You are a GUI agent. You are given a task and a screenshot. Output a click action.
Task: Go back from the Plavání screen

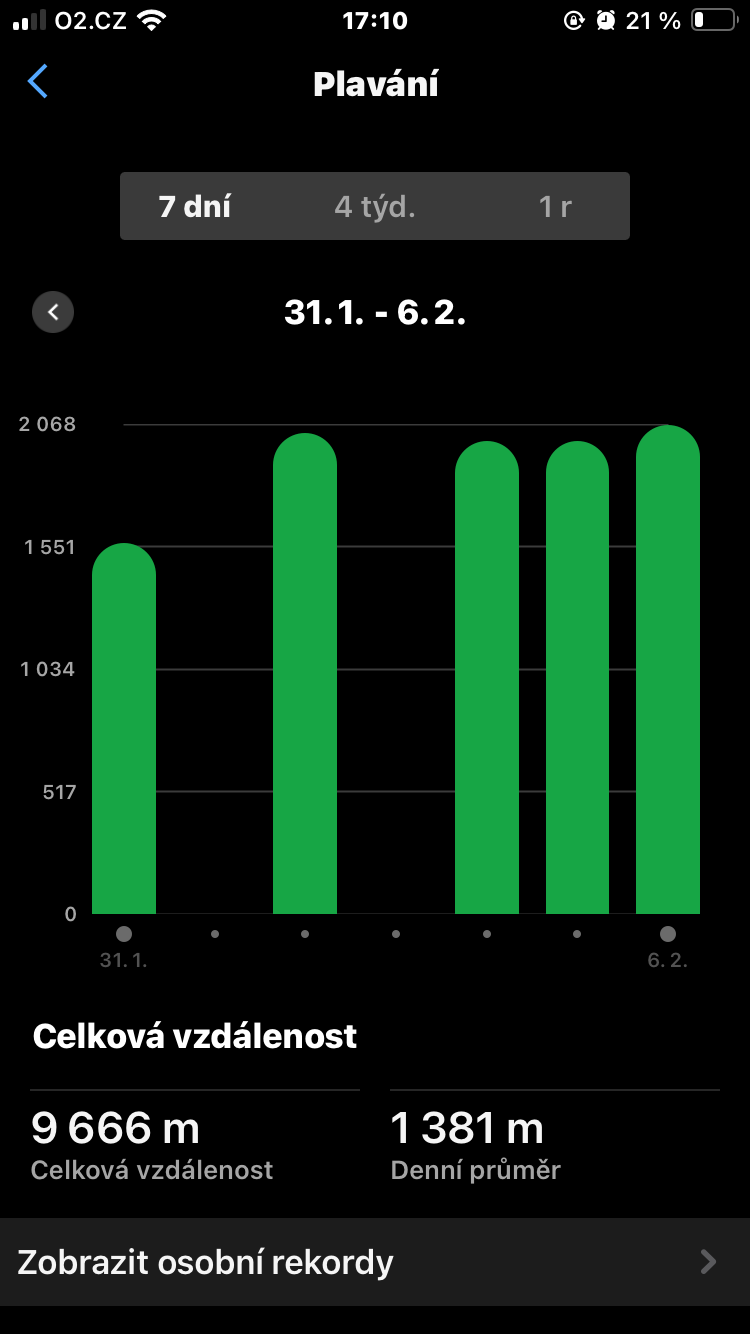[x=38, y=82]
